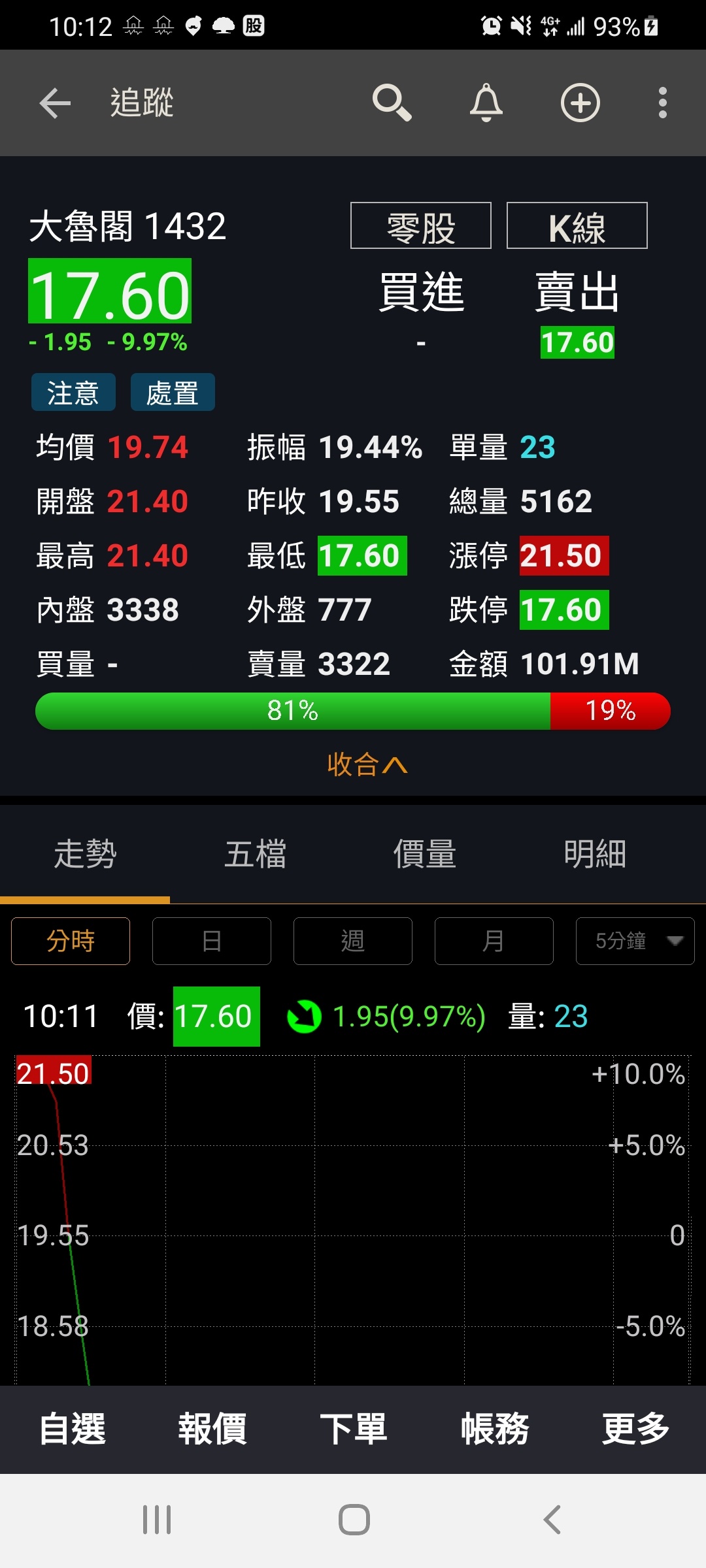Open the 5分鐘 interval dropdown
Viewport: 706px width, 1568px height.
coord(635,941)
